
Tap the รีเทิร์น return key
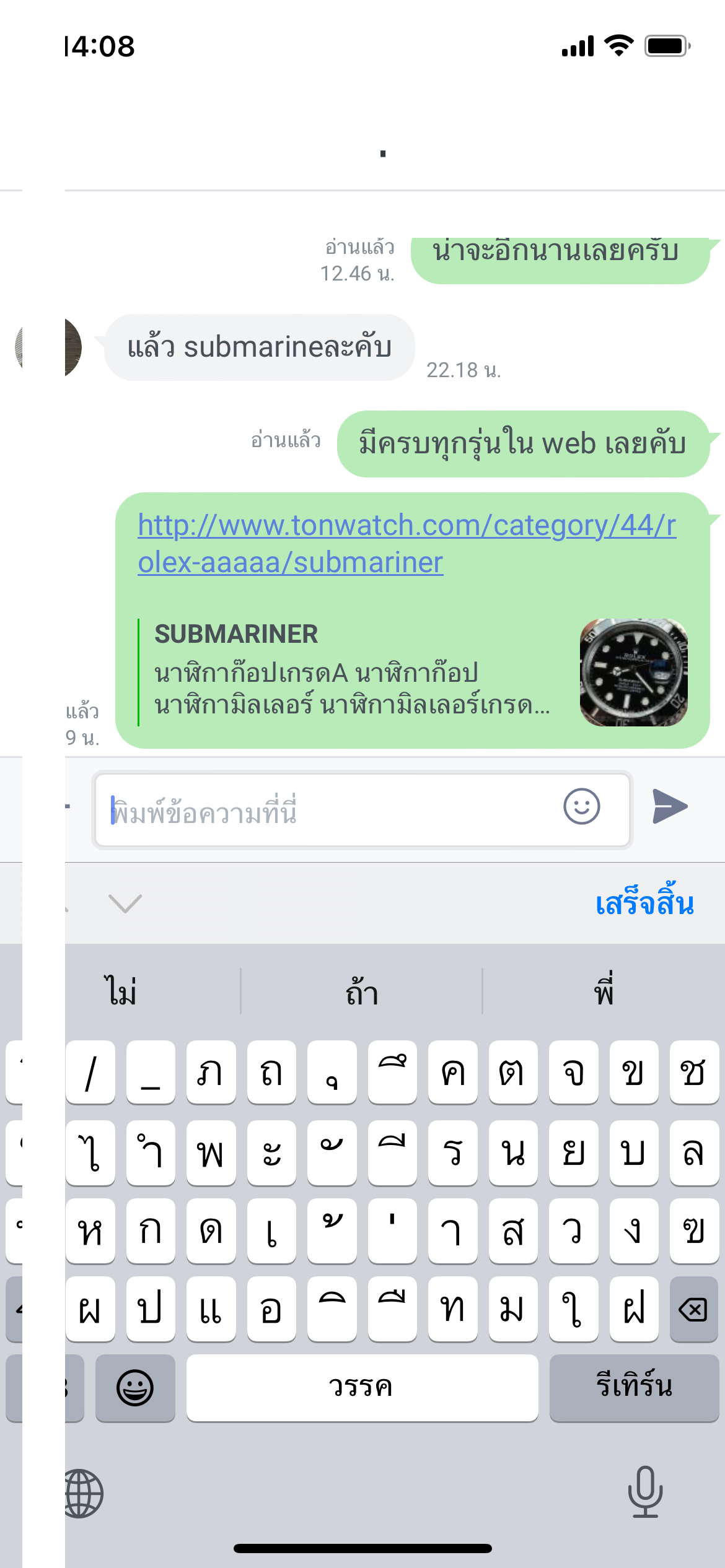(633, 1388)
